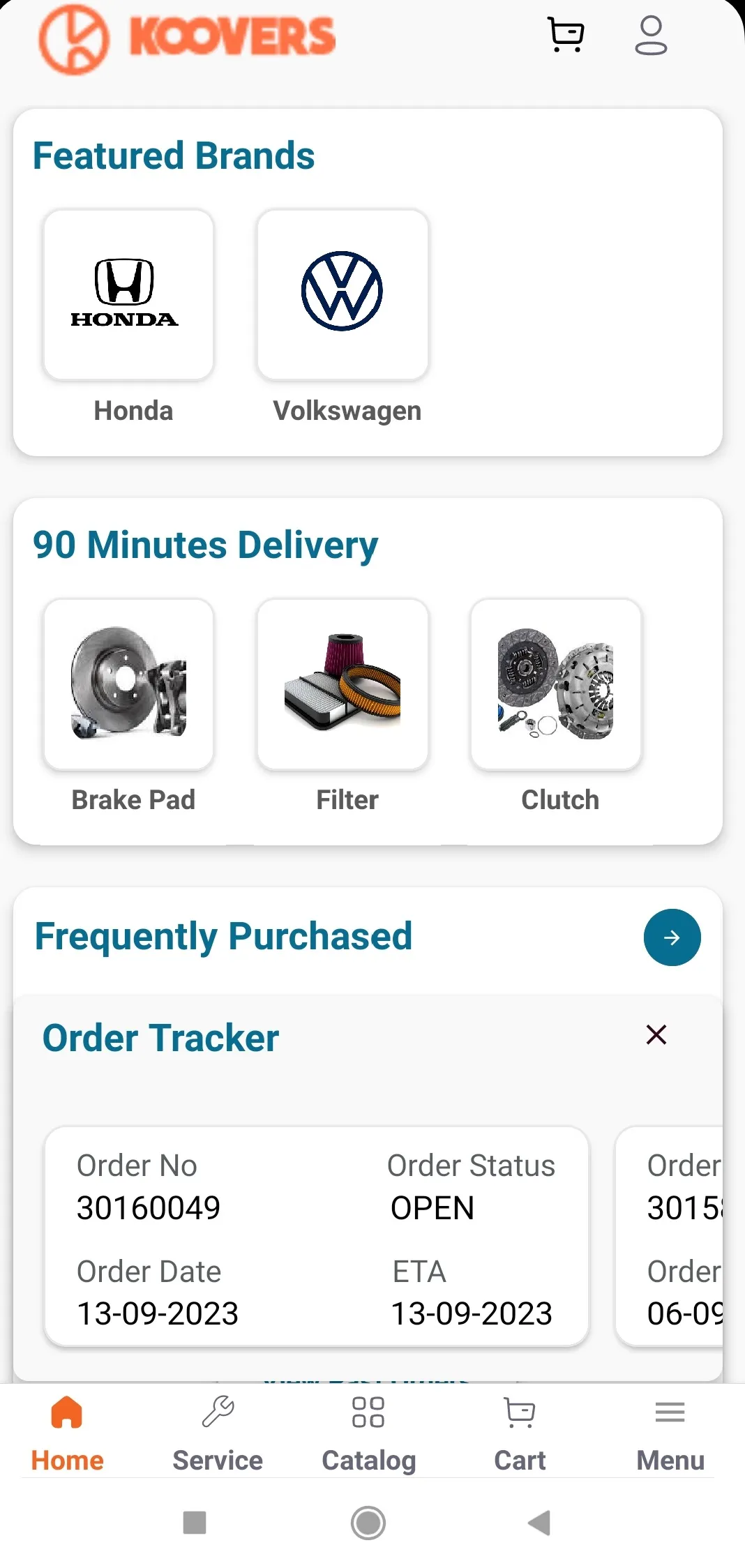The image size is (745, 1568).
Task: Switch to the Cart tab
Action: point(520,1433)
